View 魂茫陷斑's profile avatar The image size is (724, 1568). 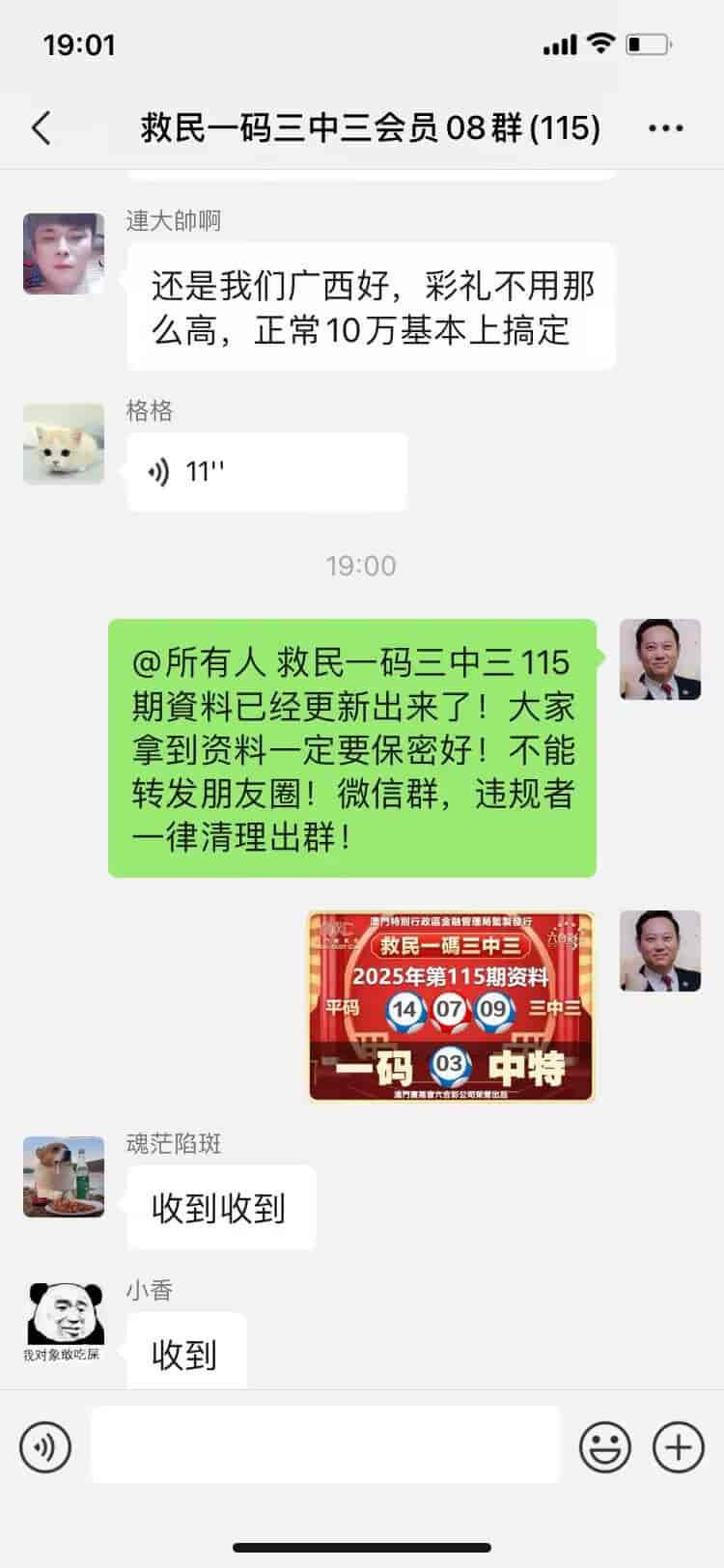[x=64, y=1176]
